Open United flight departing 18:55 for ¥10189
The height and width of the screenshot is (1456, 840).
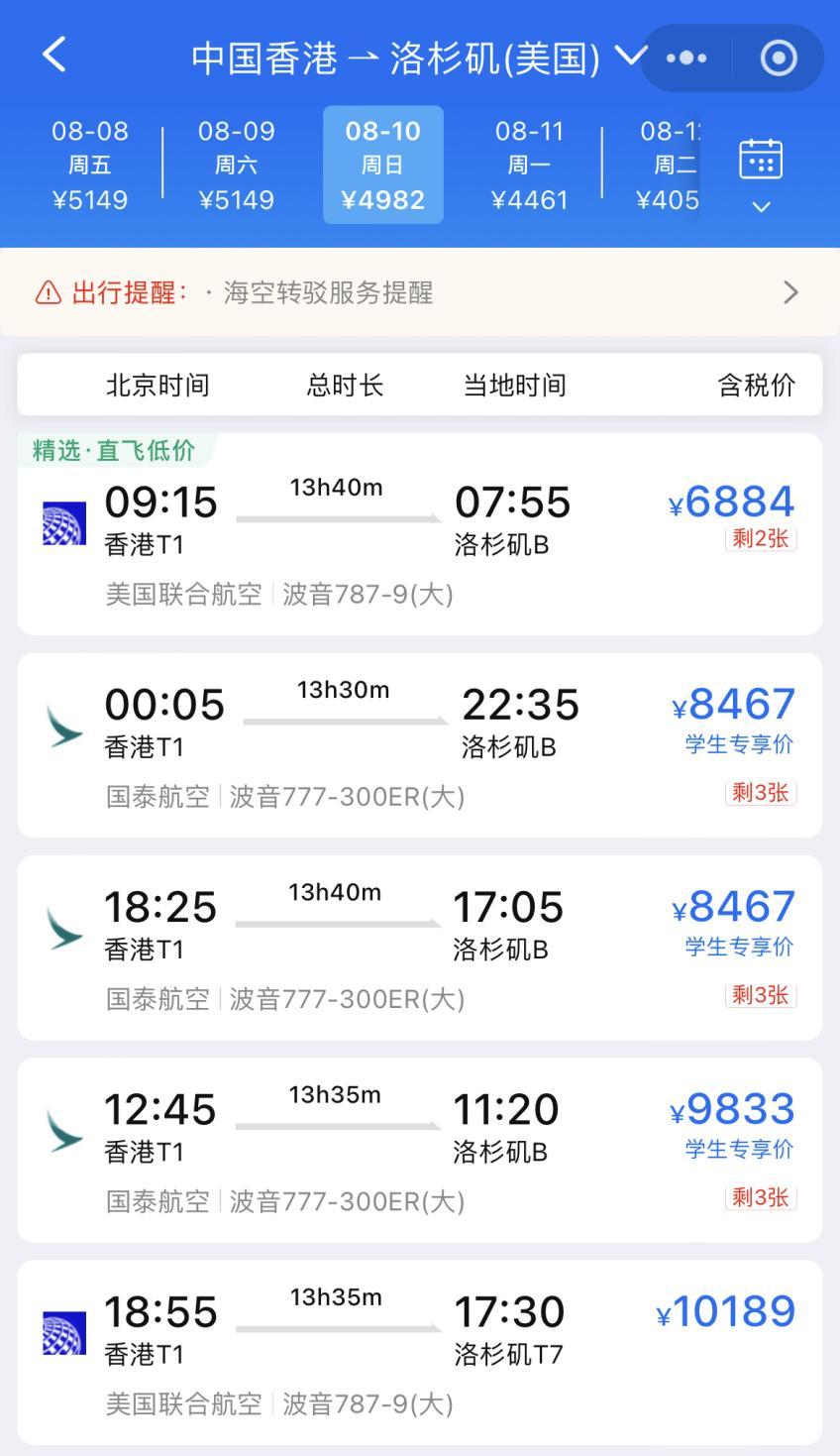pos(420,1352)
